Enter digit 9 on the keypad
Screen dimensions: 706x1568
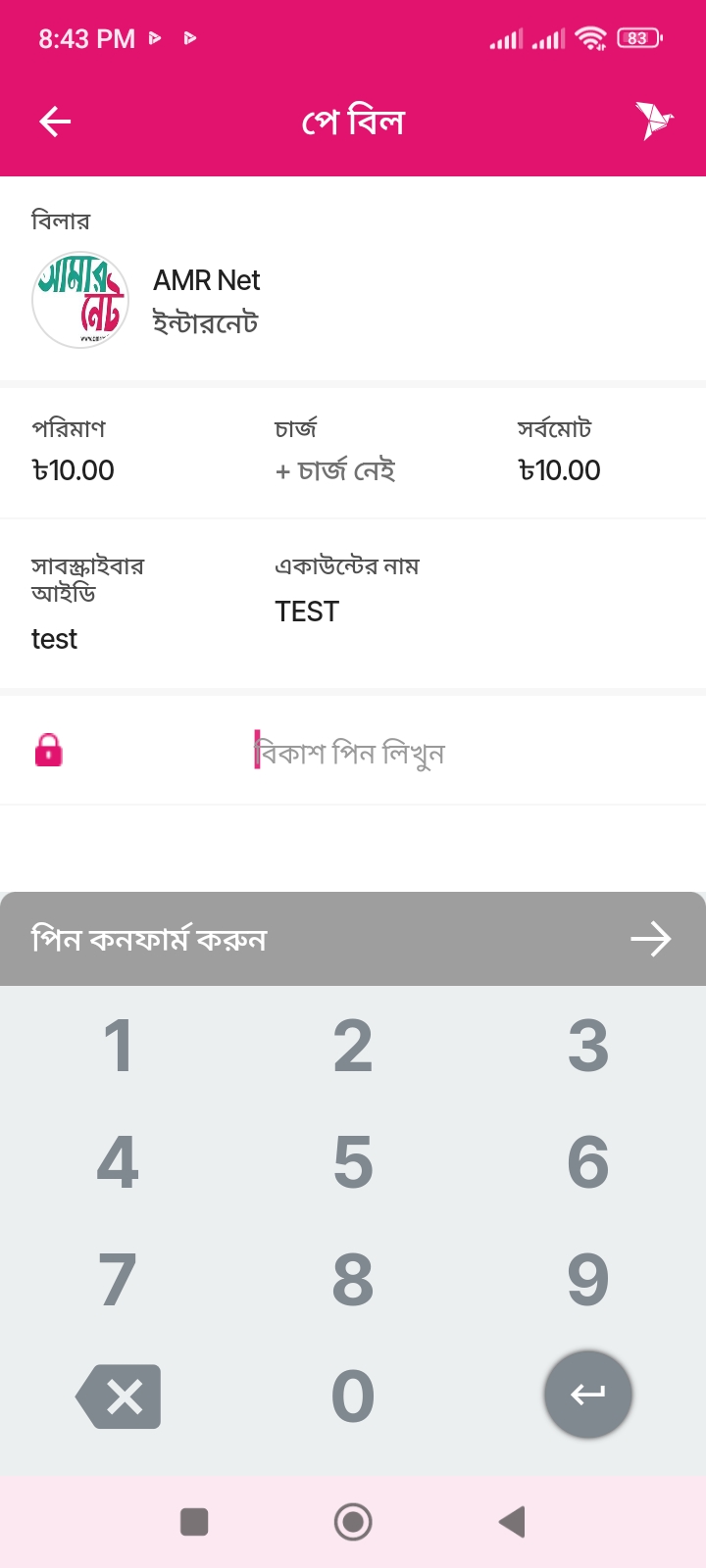[588, 1280]
